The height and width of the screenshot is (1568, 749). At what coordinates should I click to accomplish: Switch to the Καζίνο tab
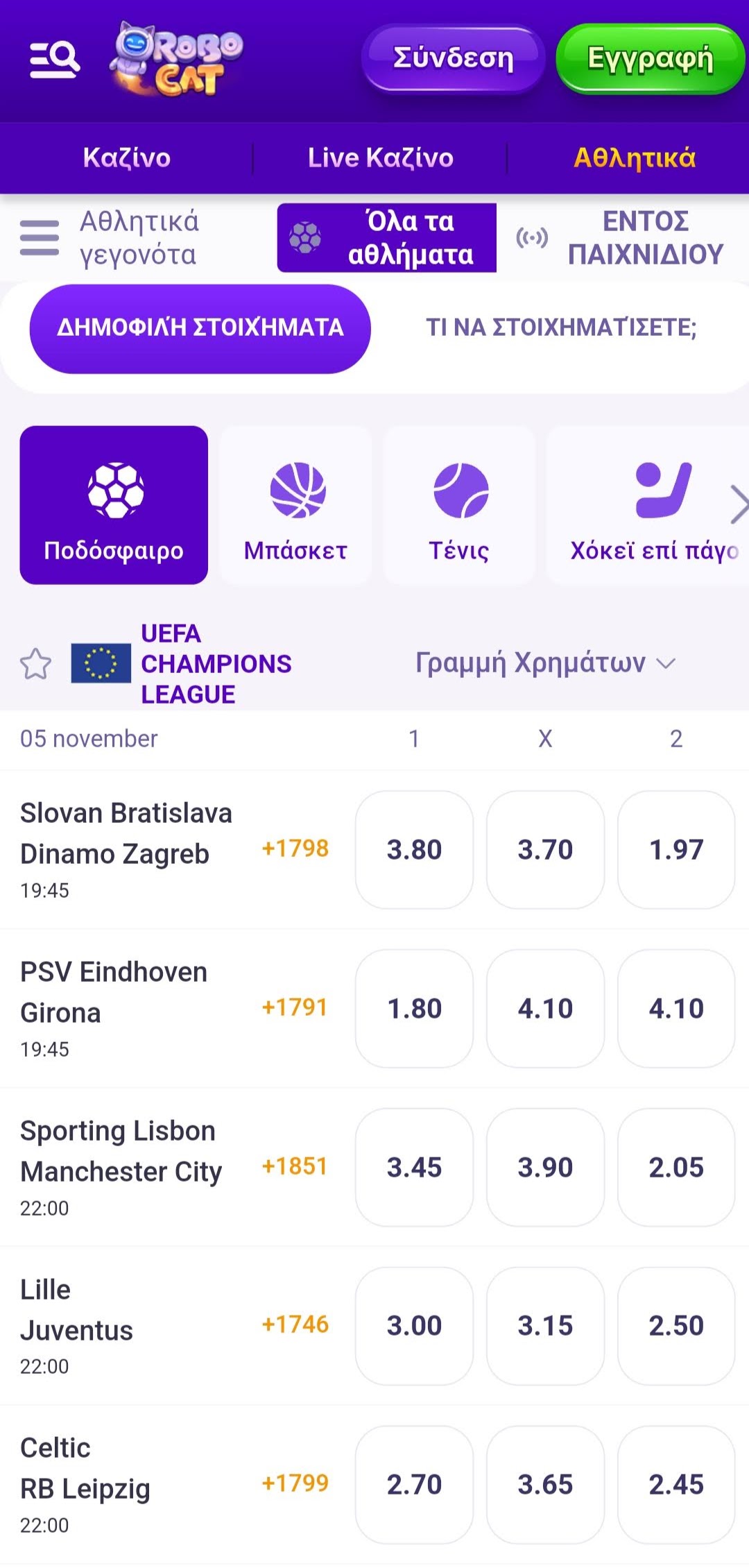coord(127,158)
